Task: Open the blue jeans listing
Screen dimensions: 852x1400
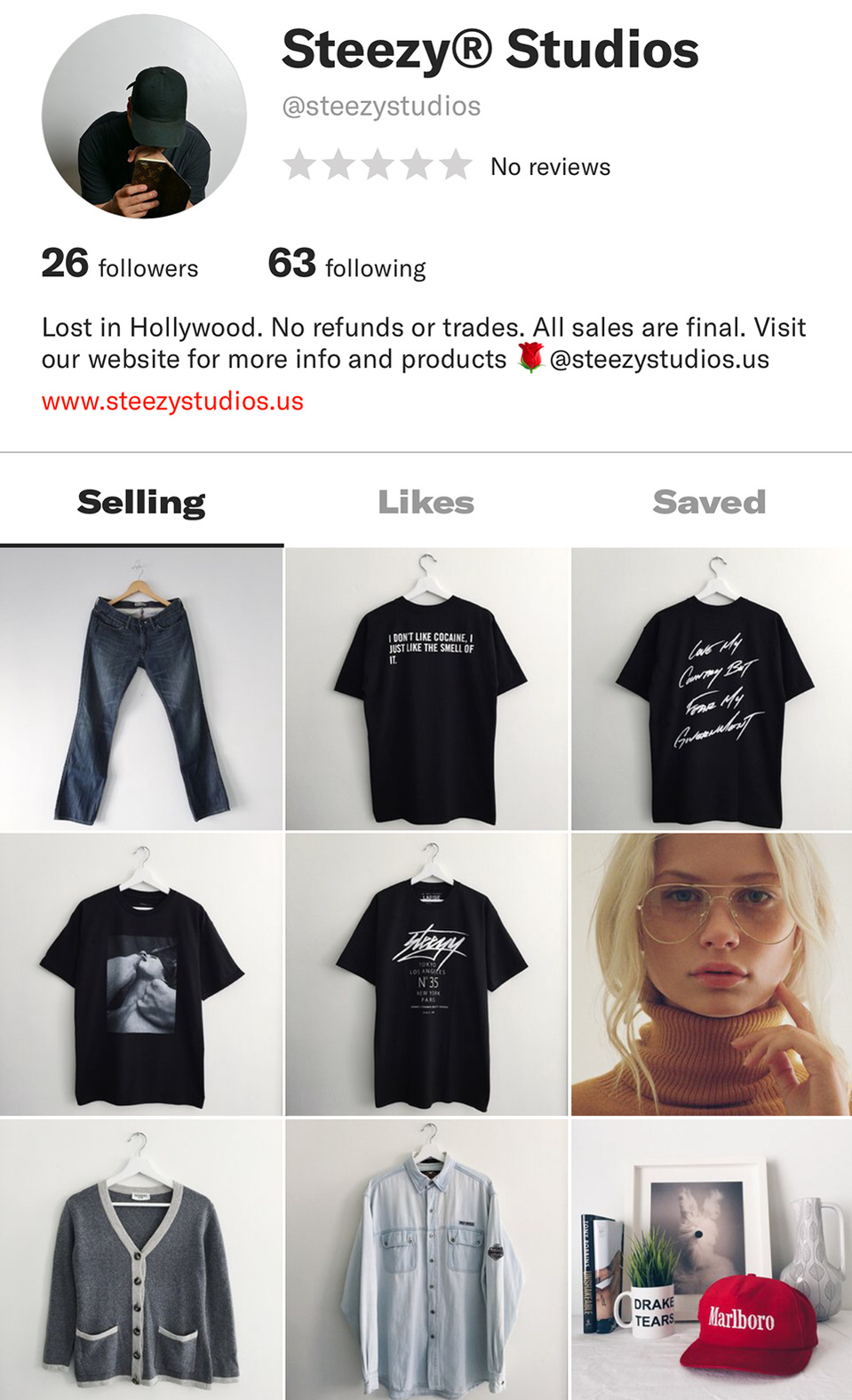Action: pos(141,689)
